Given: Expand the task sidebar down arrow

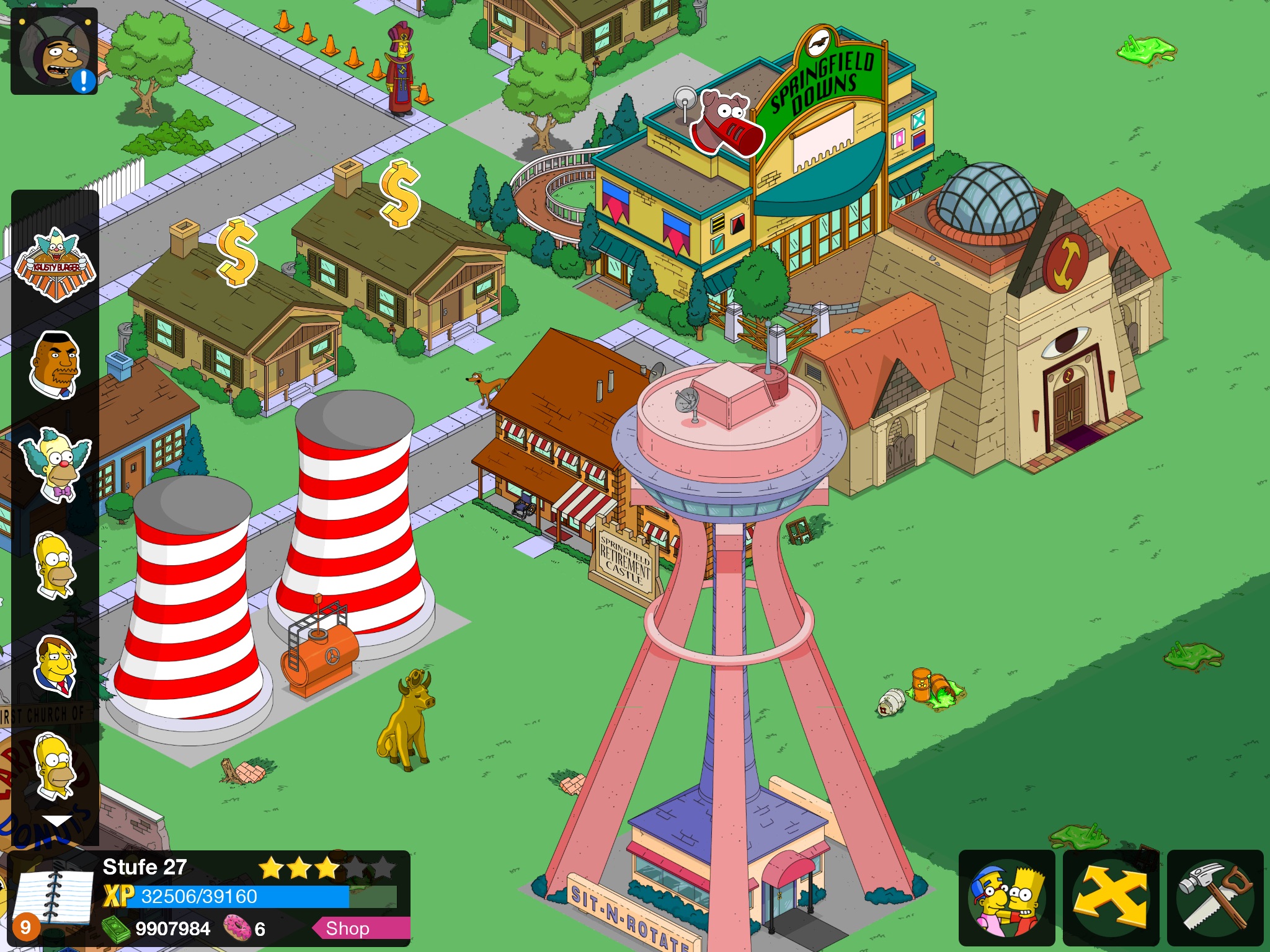Looking at the screenshot, I should (56, 821).
